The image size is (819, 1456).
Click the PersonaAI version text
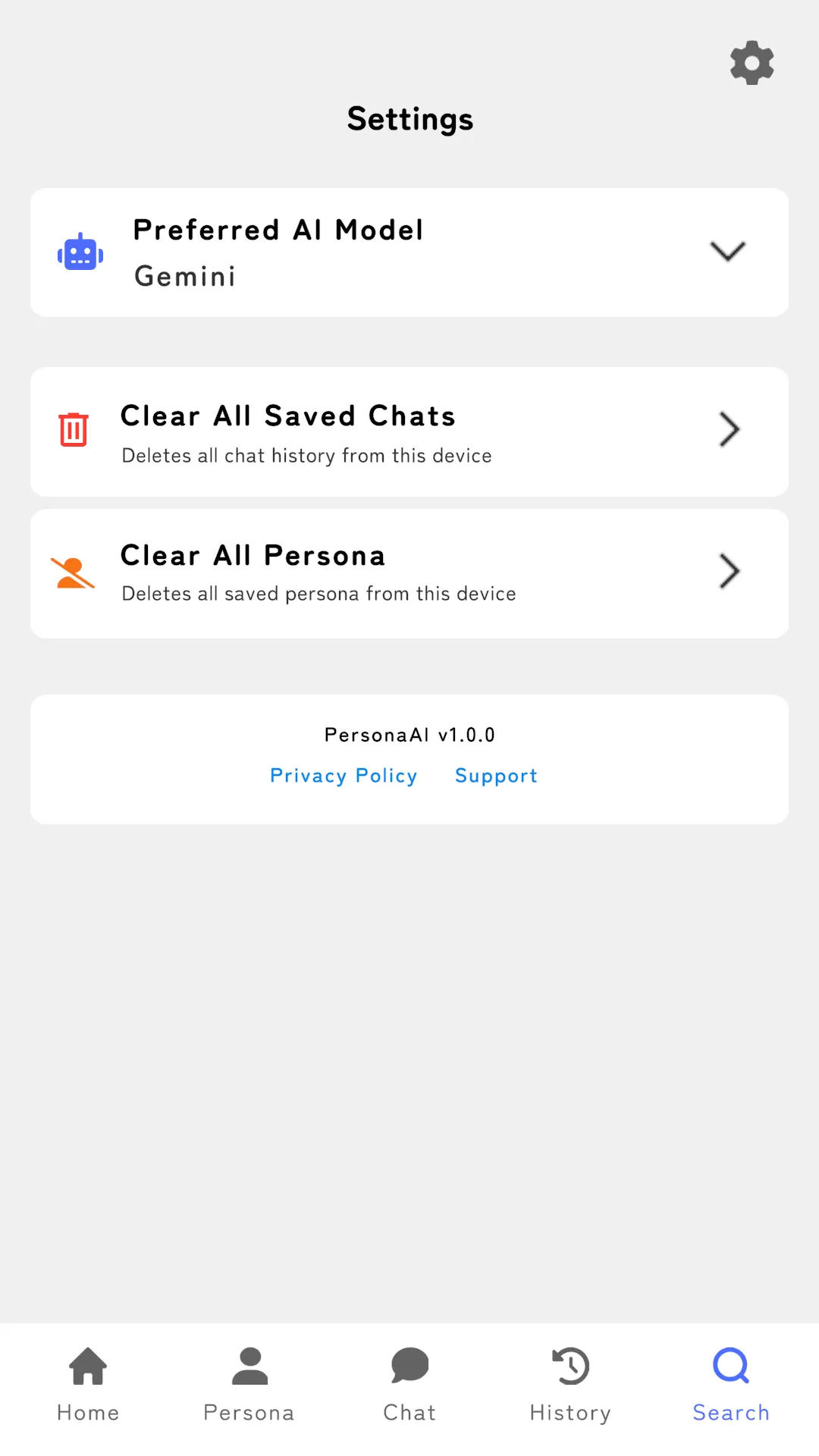click(409, 734)
